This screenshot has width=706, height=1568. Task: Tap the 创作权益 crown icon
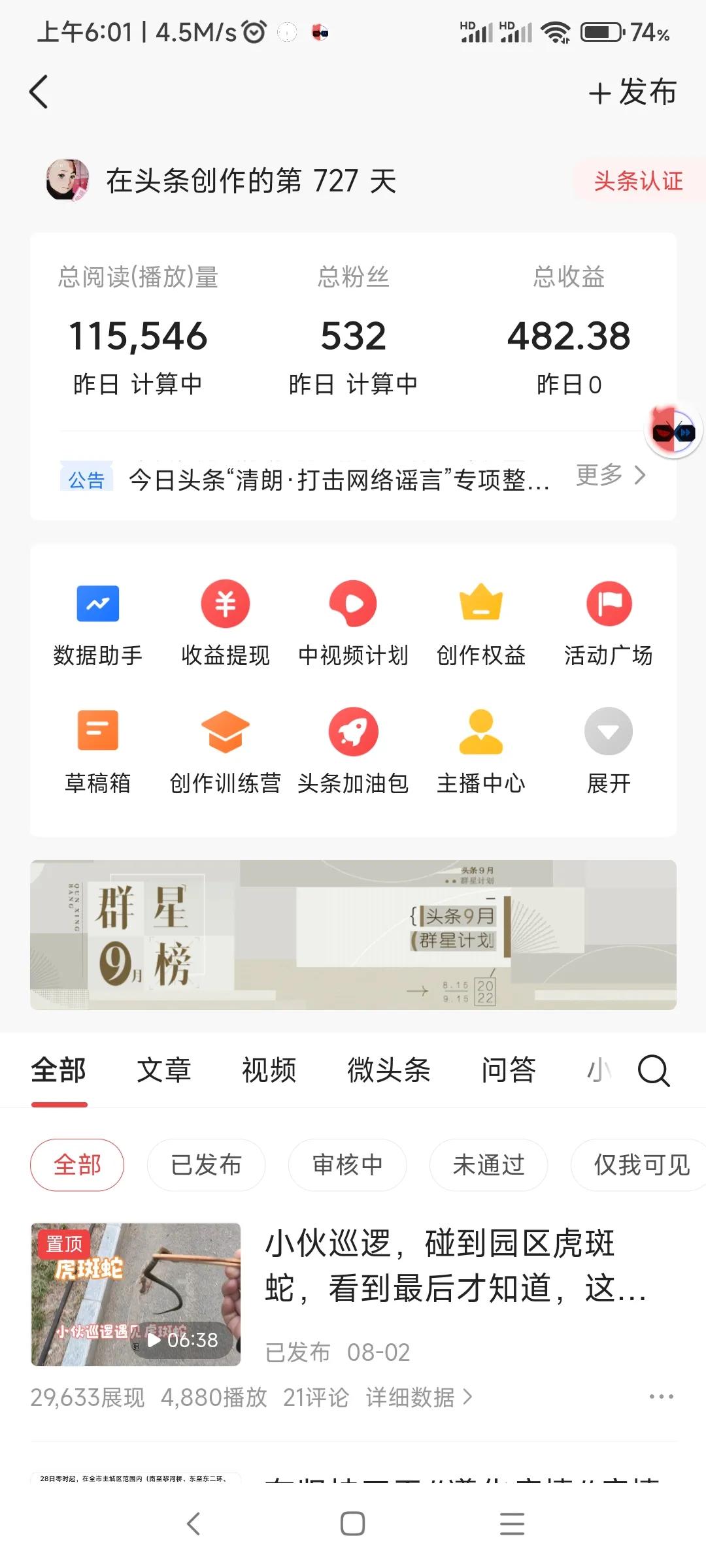(x=481, y=621)
